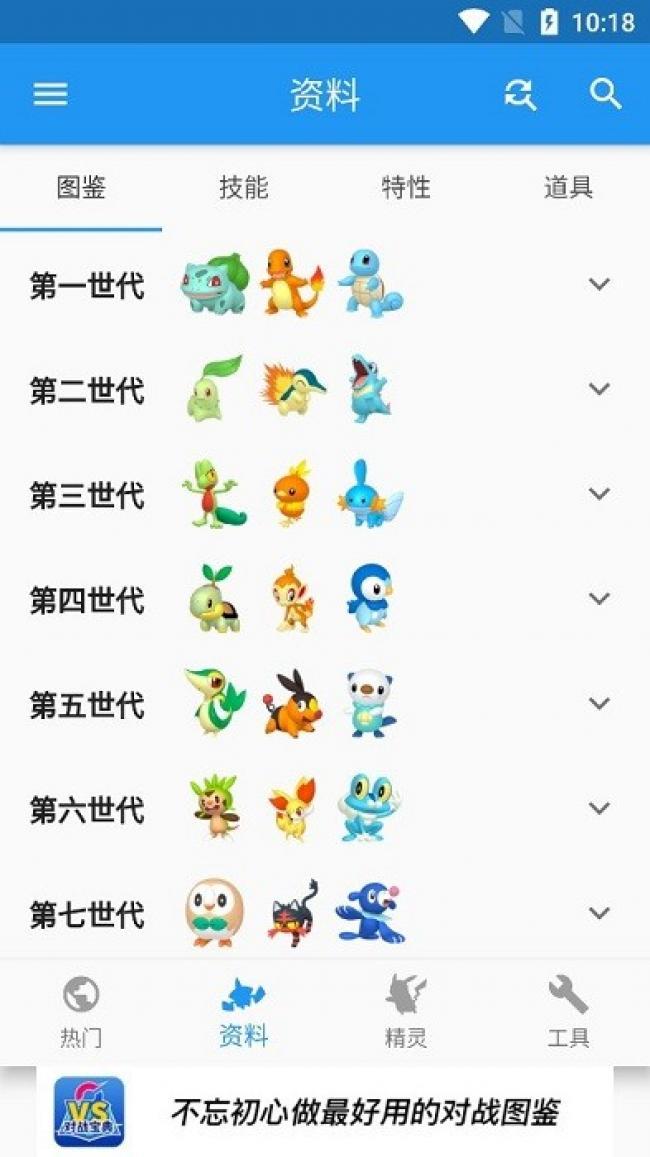Expand the 第一世代 list
This screenshot has width=650, height=1157.
(x=599, y=284)
